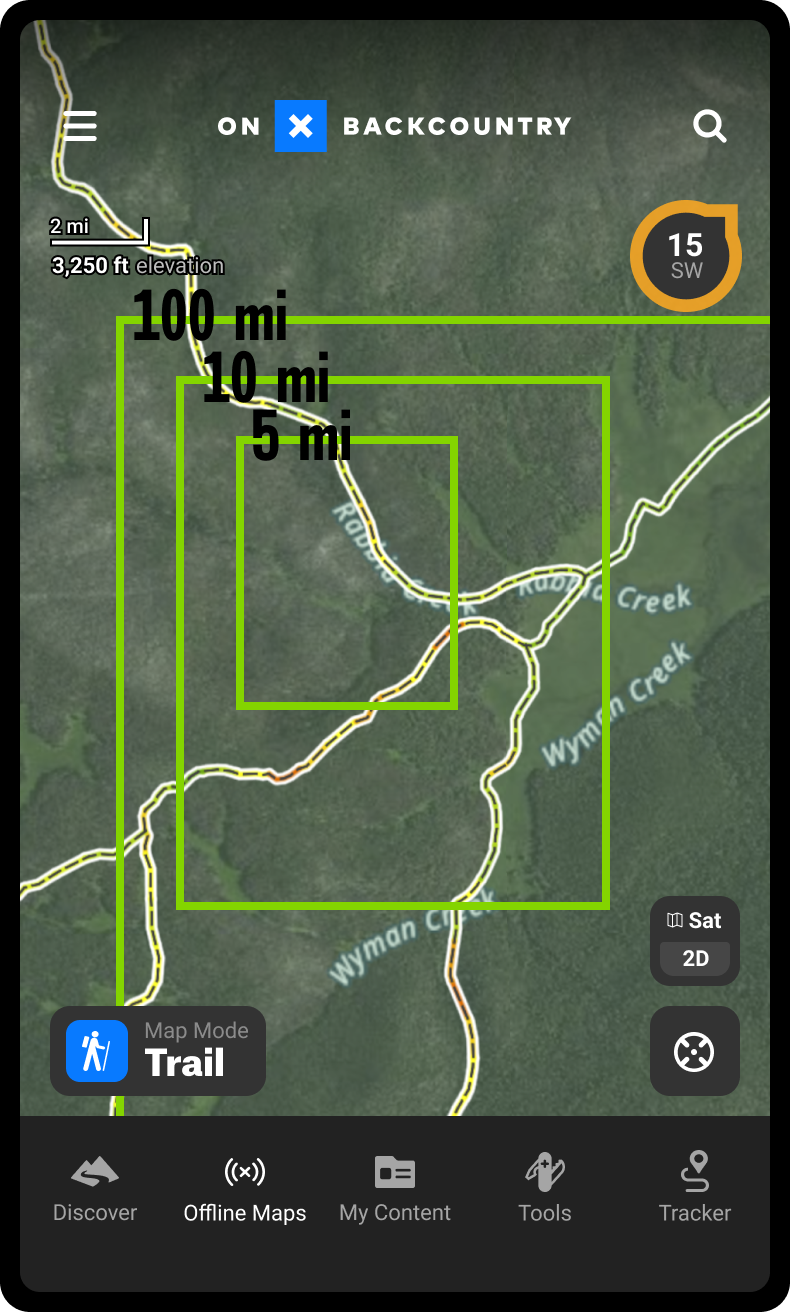791x1313 pixels.
Task: Go to the Discover tab
Action: [95, 1189]
